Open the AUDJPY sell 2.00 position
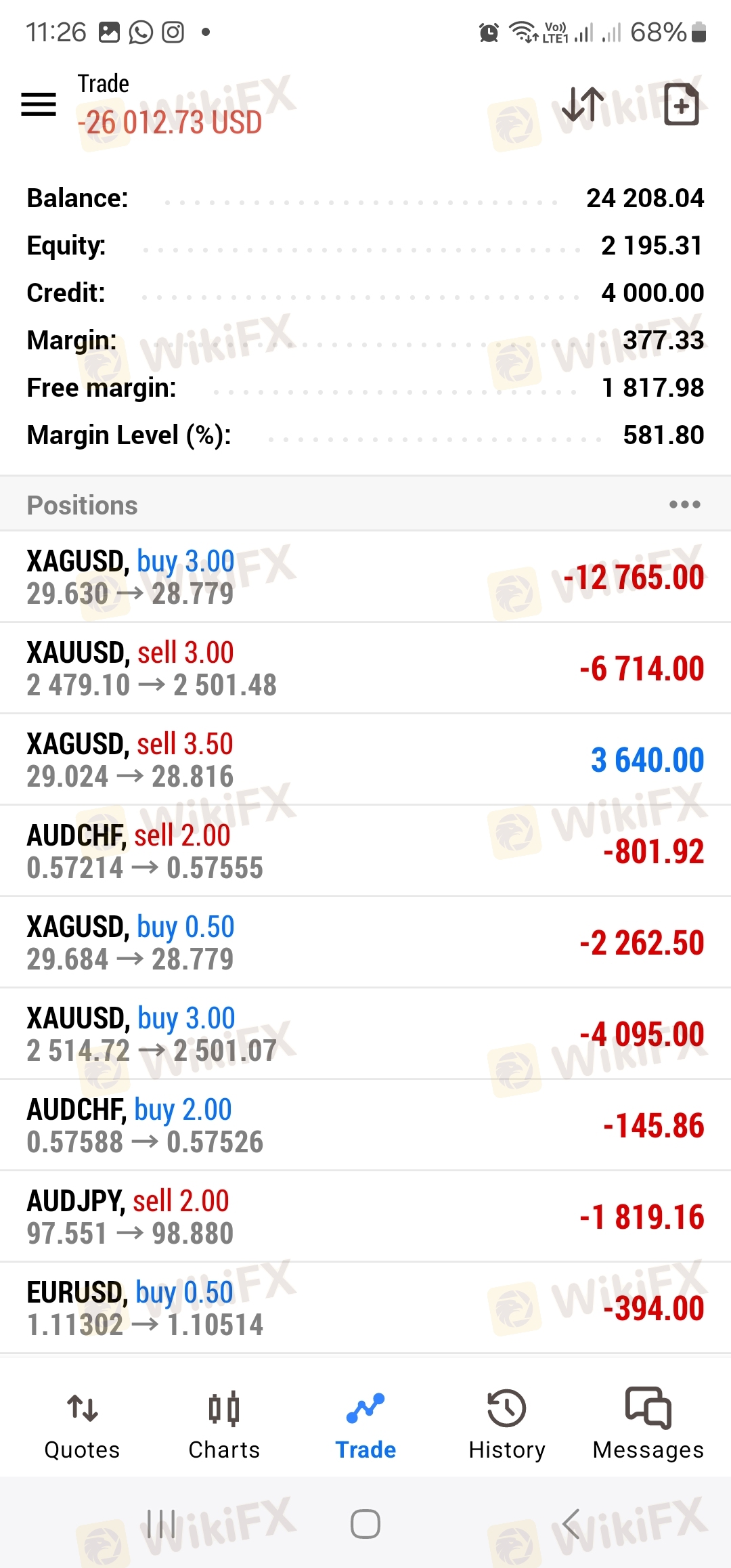731x1568 pixels. click(x=365, y=1217)
